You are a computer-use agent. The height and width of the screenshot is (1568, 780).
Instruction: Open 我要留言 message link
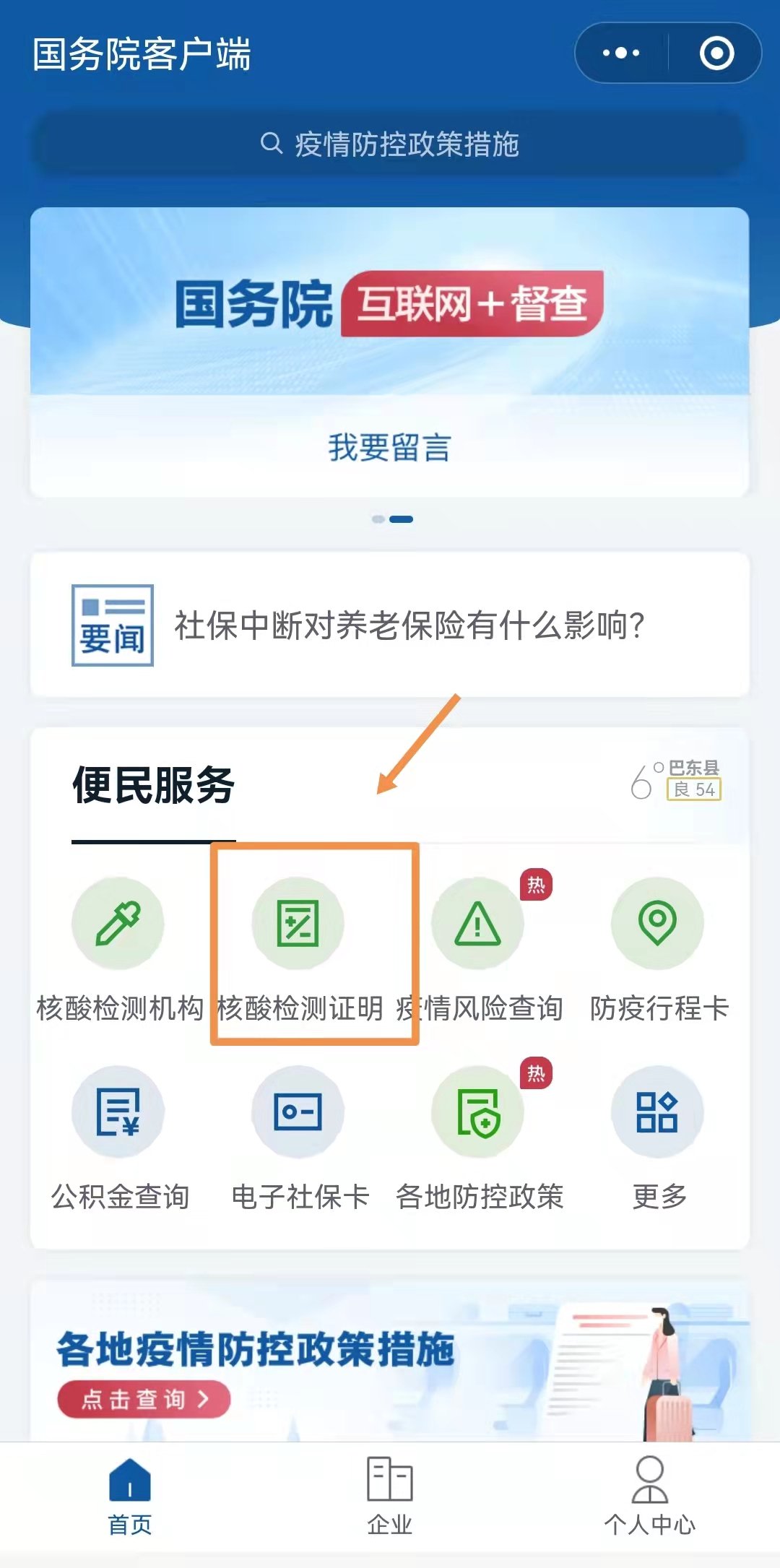(390, 447)
